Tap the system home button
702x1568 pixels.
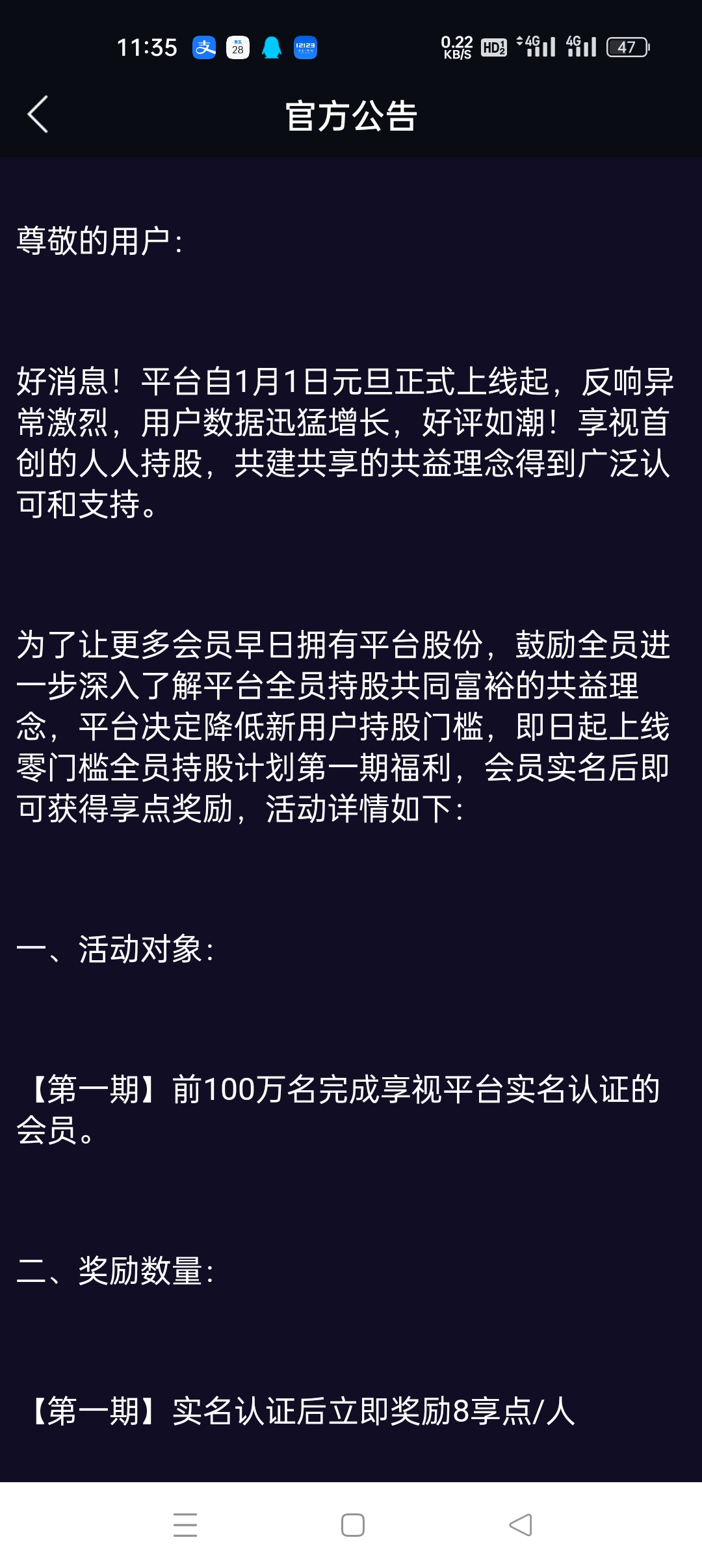[x=352, y=1524]
